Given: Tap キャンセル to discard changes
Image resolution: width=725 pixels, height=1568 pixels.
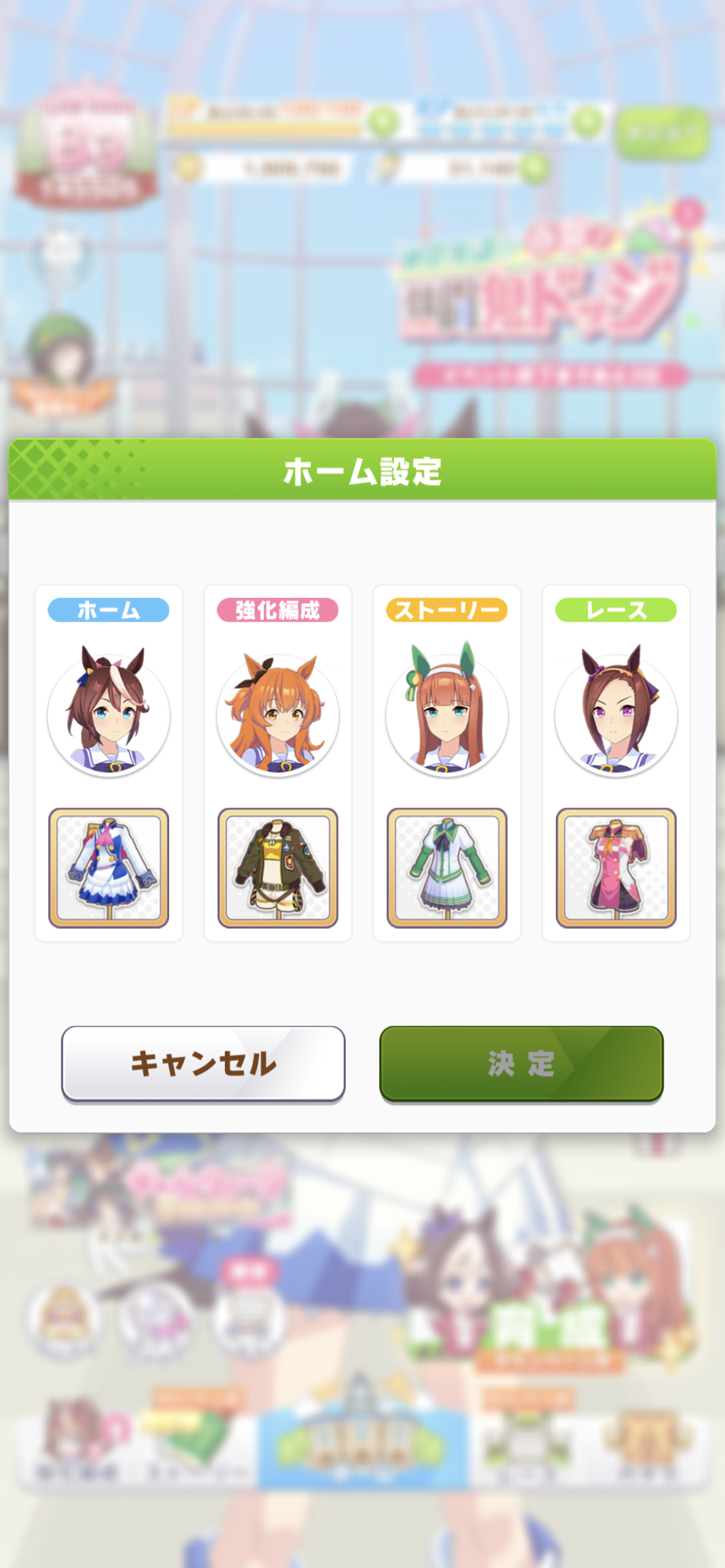Looking at the screenshot, I should click(203, 1063).
